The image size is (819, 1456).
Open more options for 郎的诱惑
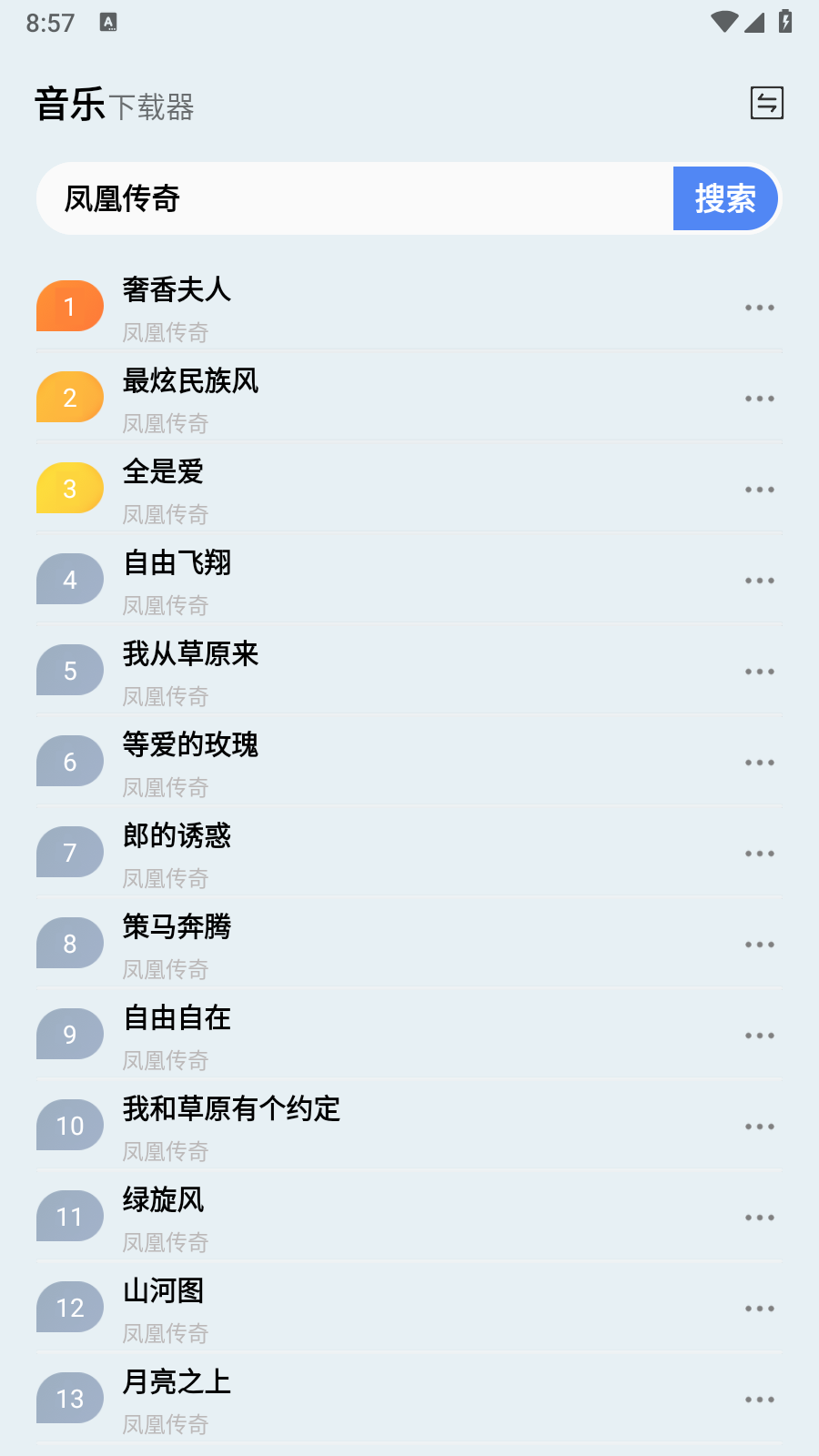point(759,853)
